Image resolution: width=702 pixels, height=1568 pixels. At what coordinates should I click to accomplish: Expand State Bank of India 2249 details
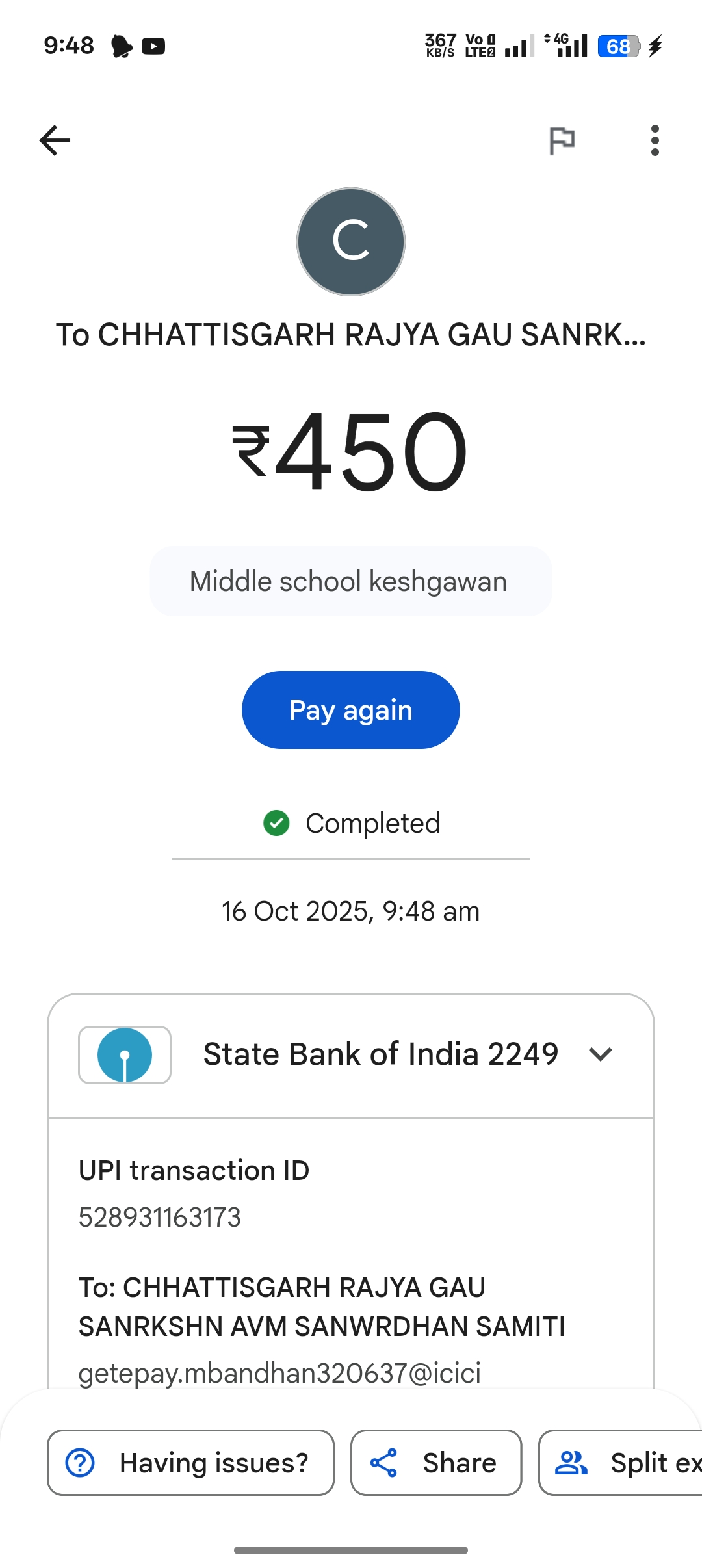[x=600, y=1054]
